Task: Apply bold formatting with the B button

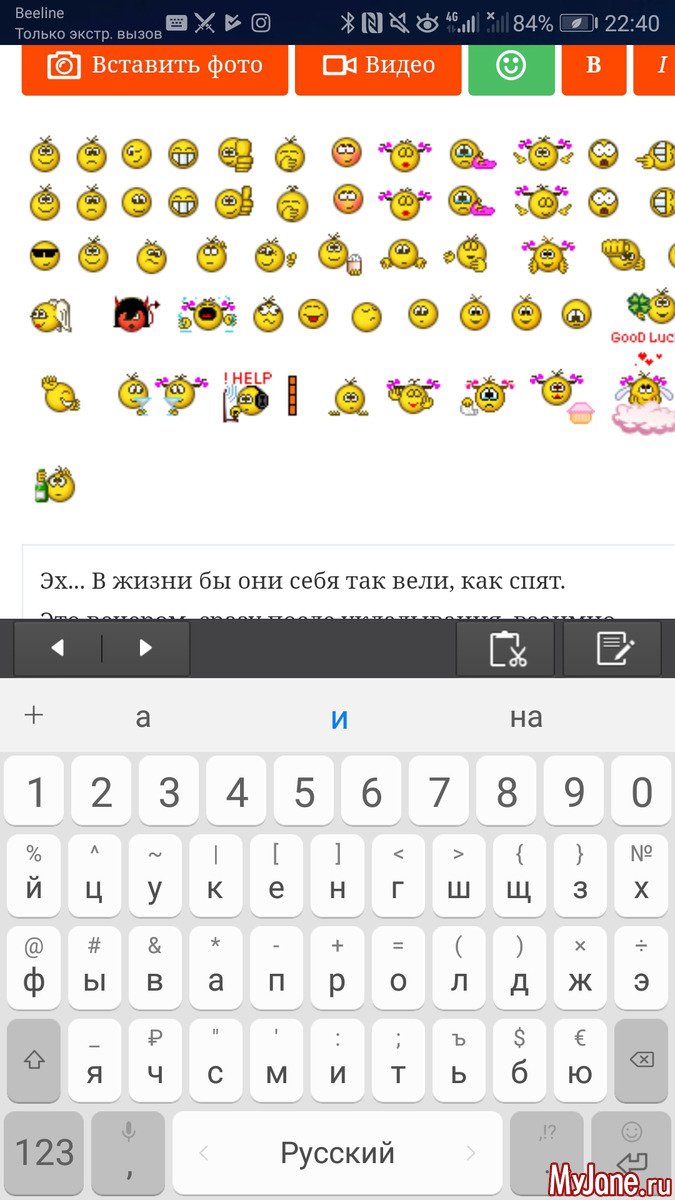Action: click(x=593, y=66)
